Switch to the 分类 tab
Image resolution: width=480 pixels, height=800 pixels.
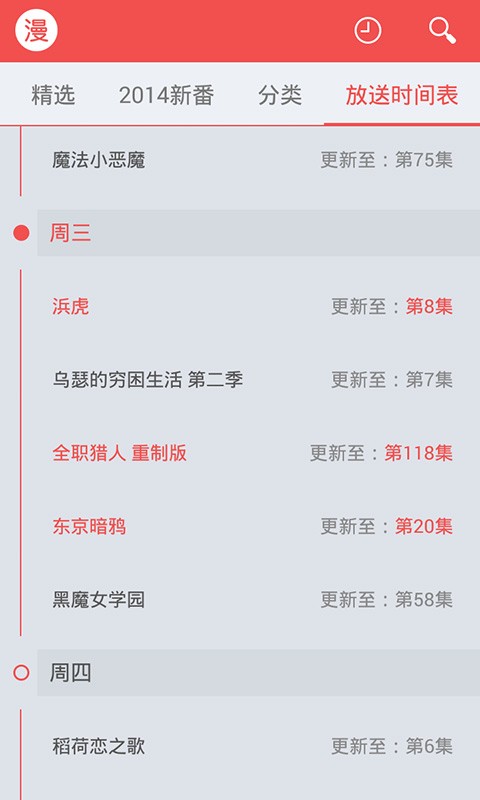pos(280,95)
